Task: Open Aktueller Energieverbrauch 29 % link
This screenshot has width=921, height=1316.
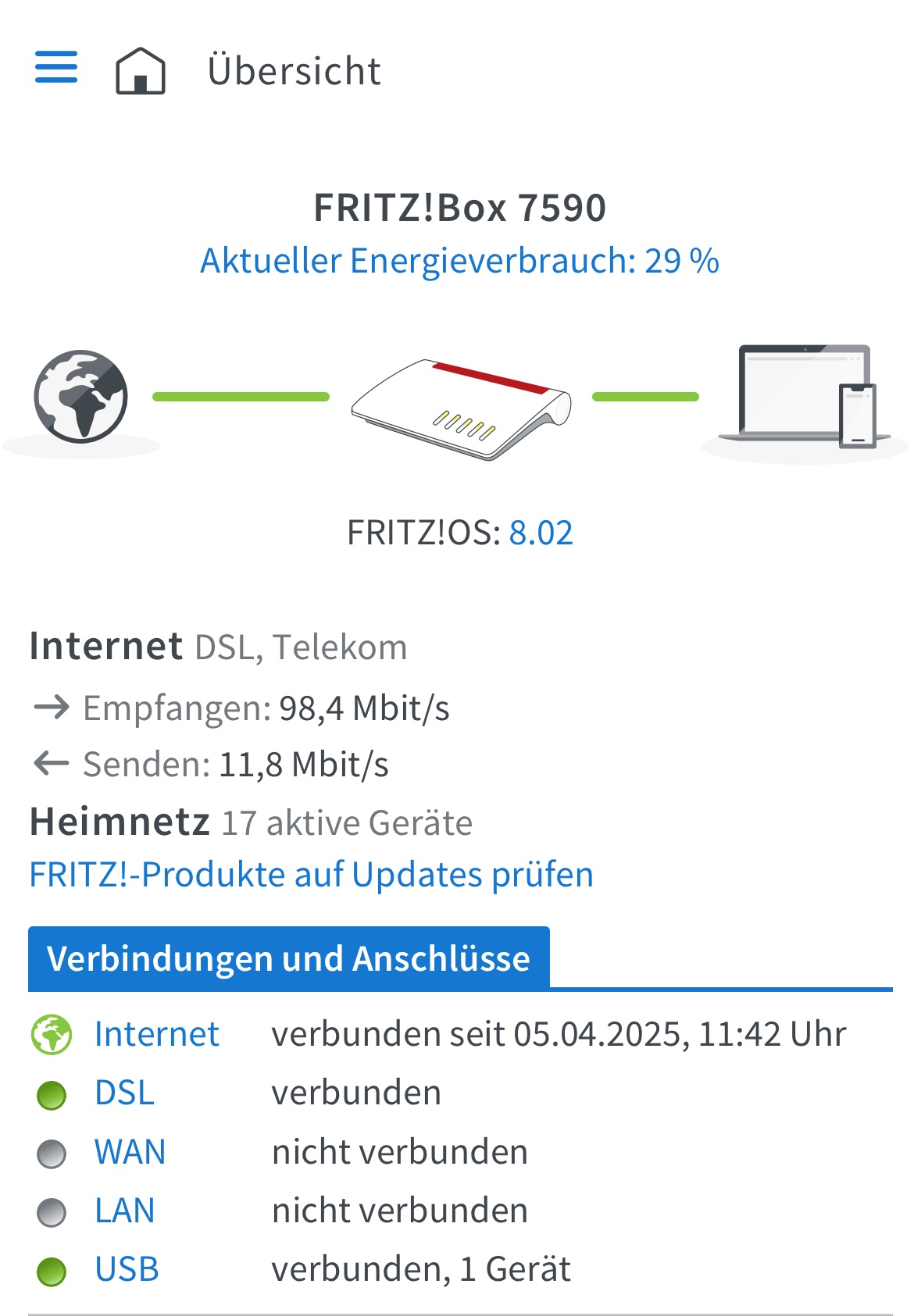Action: [x=459, y=261]
